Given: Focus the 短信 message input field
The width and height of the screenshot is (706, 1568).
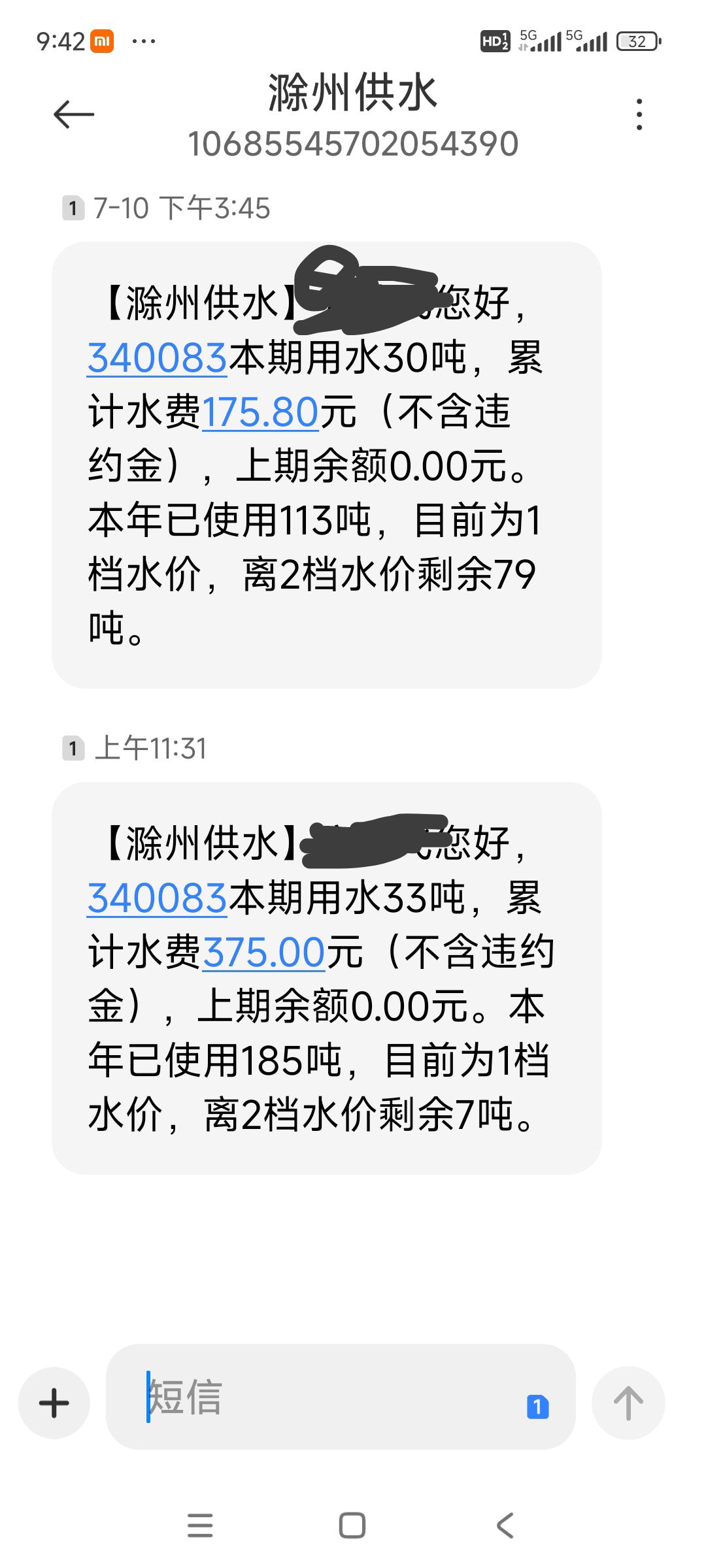Looking at the screenshot, I should click(327, 1397).
